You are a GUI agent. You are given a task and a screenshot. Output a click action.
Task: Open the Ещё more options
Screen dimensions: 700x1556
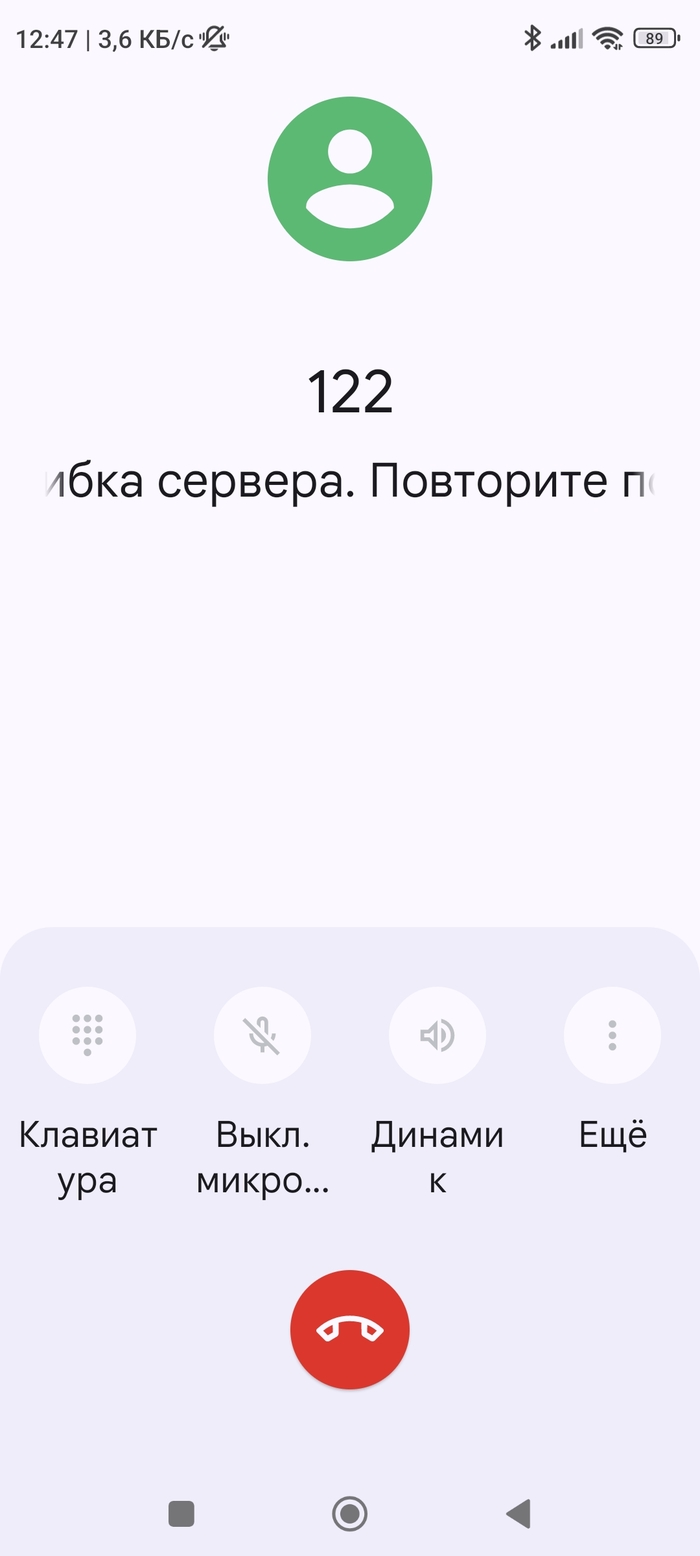(x=612, y=1035)
